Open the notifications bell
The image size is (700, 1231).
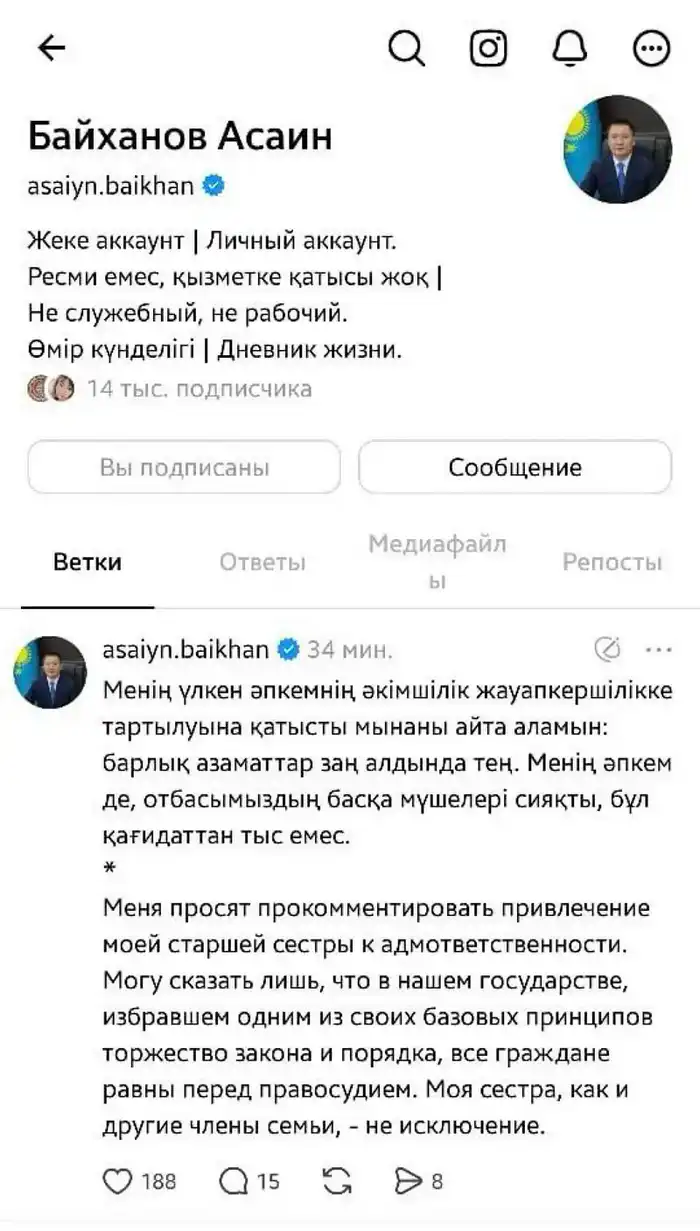(x=570, y=48)
